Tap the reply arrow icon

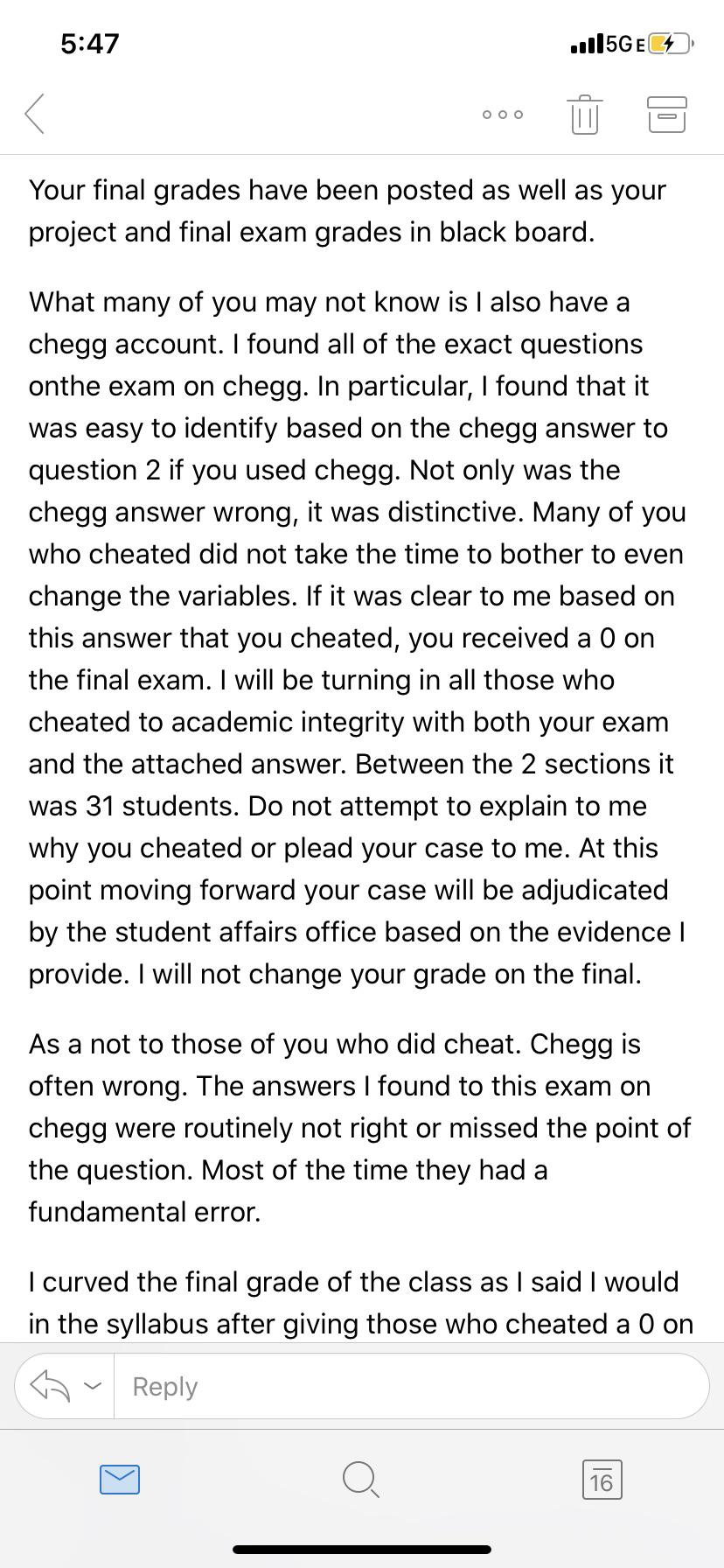[x=51, y=1386]
